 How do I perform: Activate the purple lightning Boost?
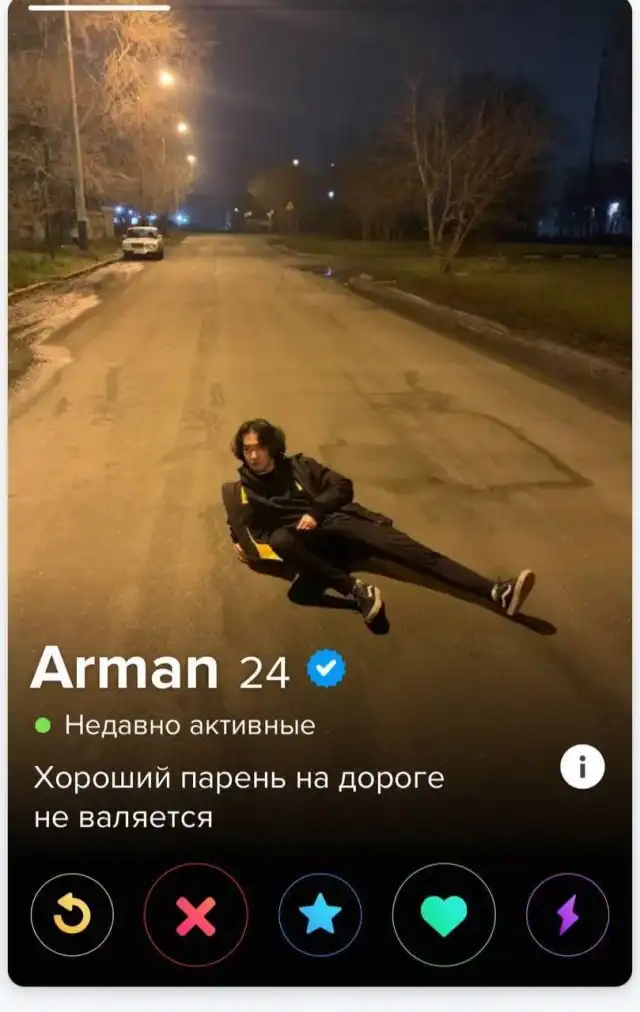click(567, 914)
